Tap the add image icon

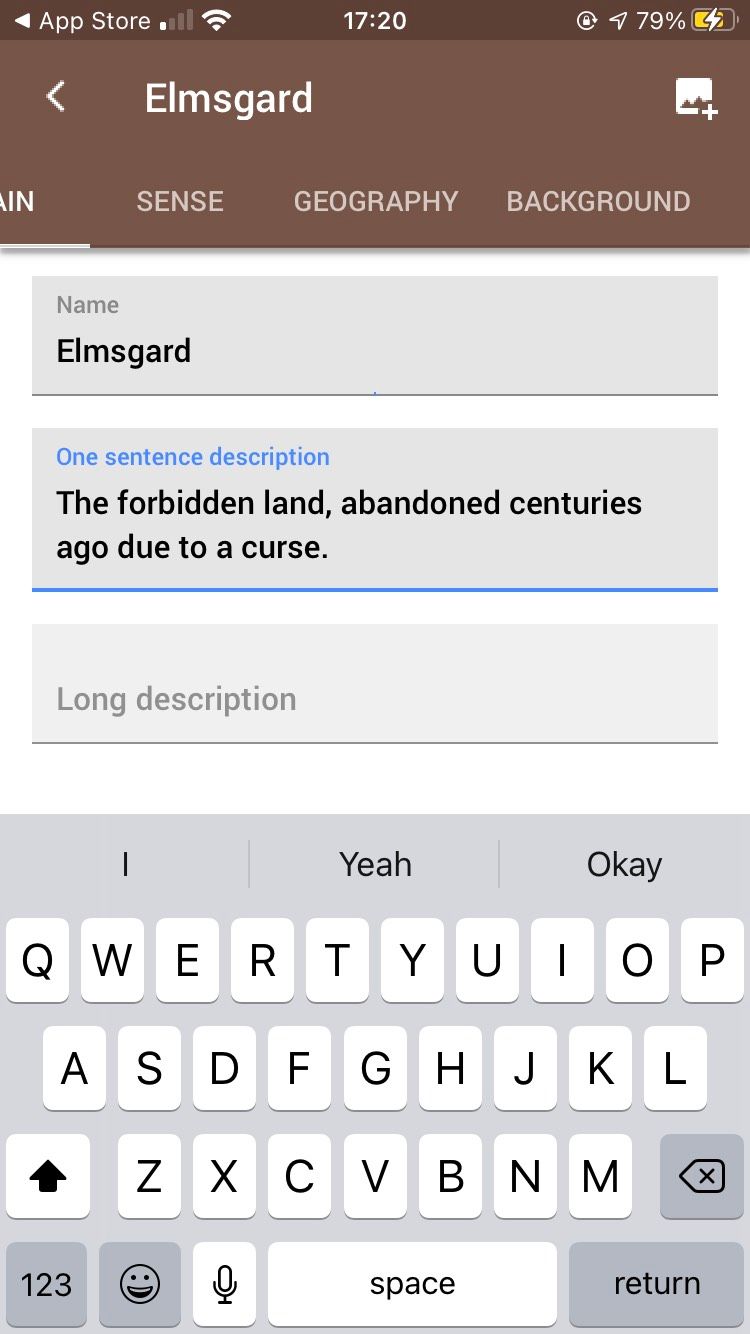[x=696, y=97]
